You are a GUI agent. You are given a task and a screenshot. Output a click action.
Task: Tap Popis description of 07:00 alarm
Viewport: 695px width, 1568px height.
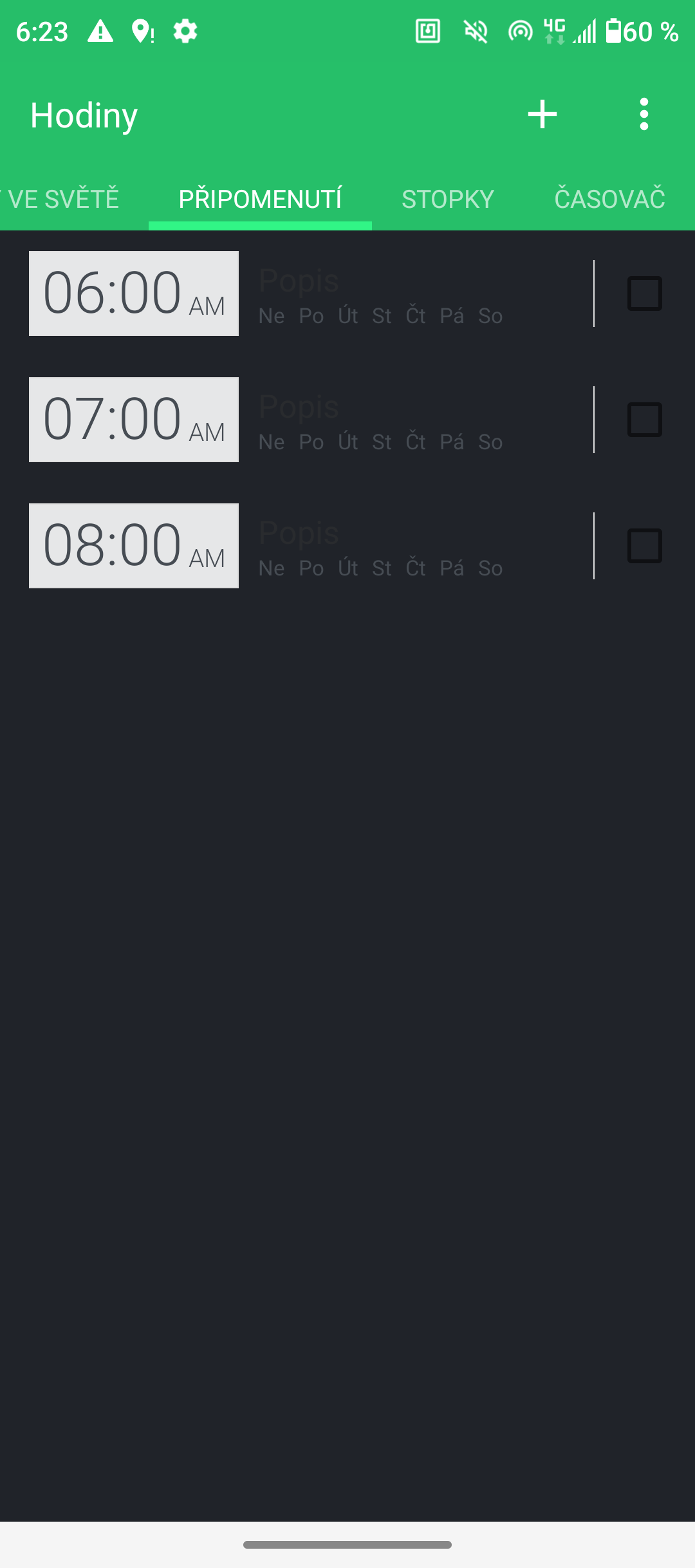click(299, 407)
